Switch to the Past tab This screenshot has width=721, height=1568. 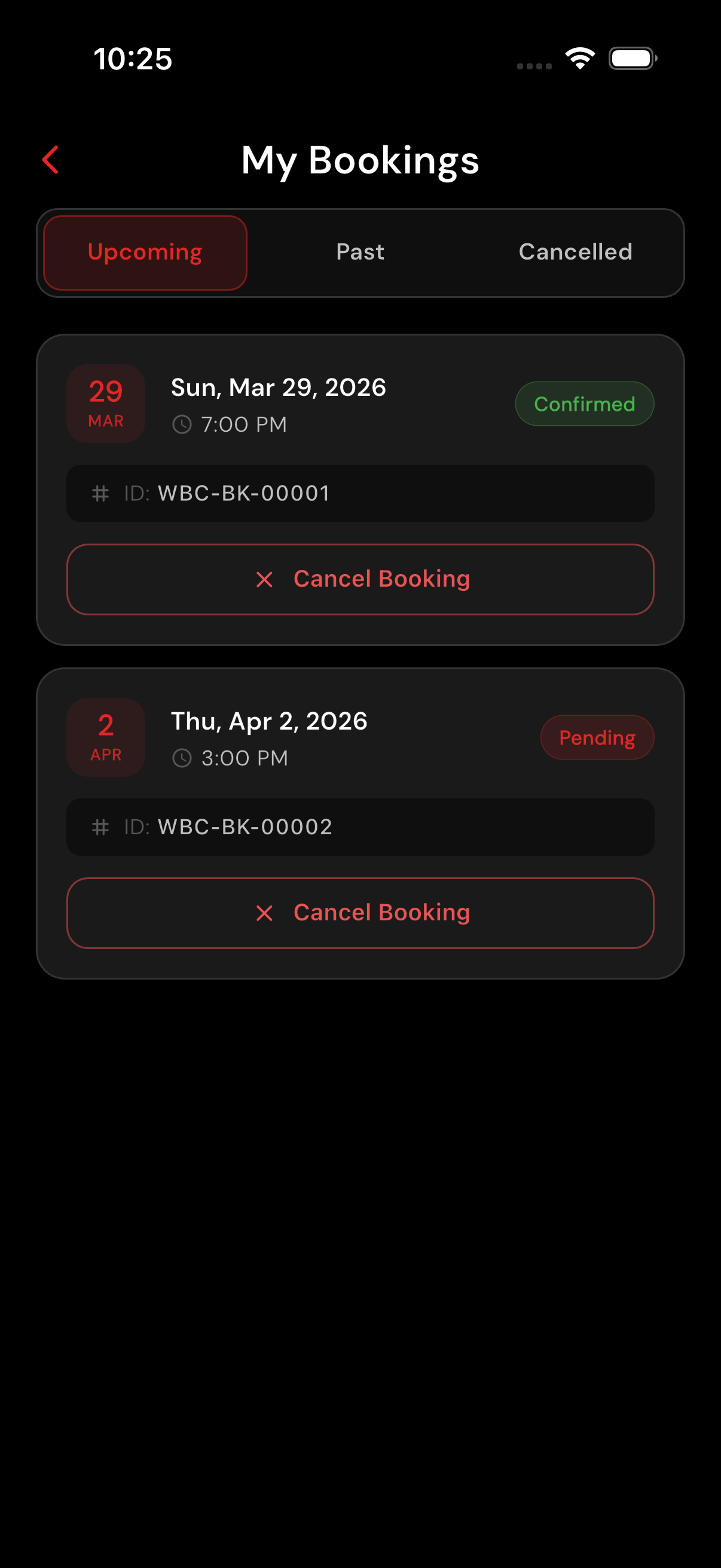tap(360, 252)
